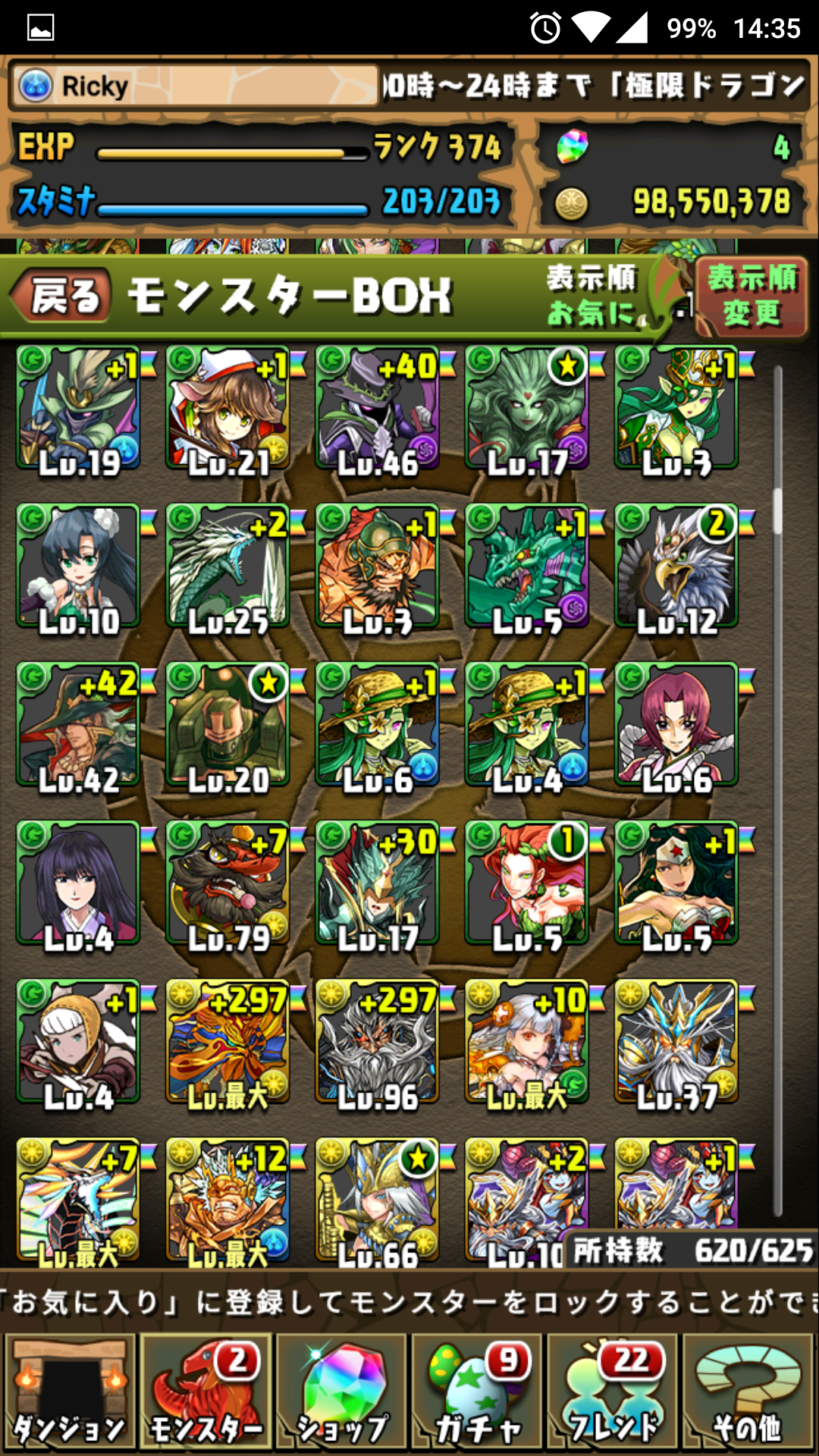Open the Lv.42 monster with +42
The width and height of the screenshot is (819, 1456).
pos(79,725)
